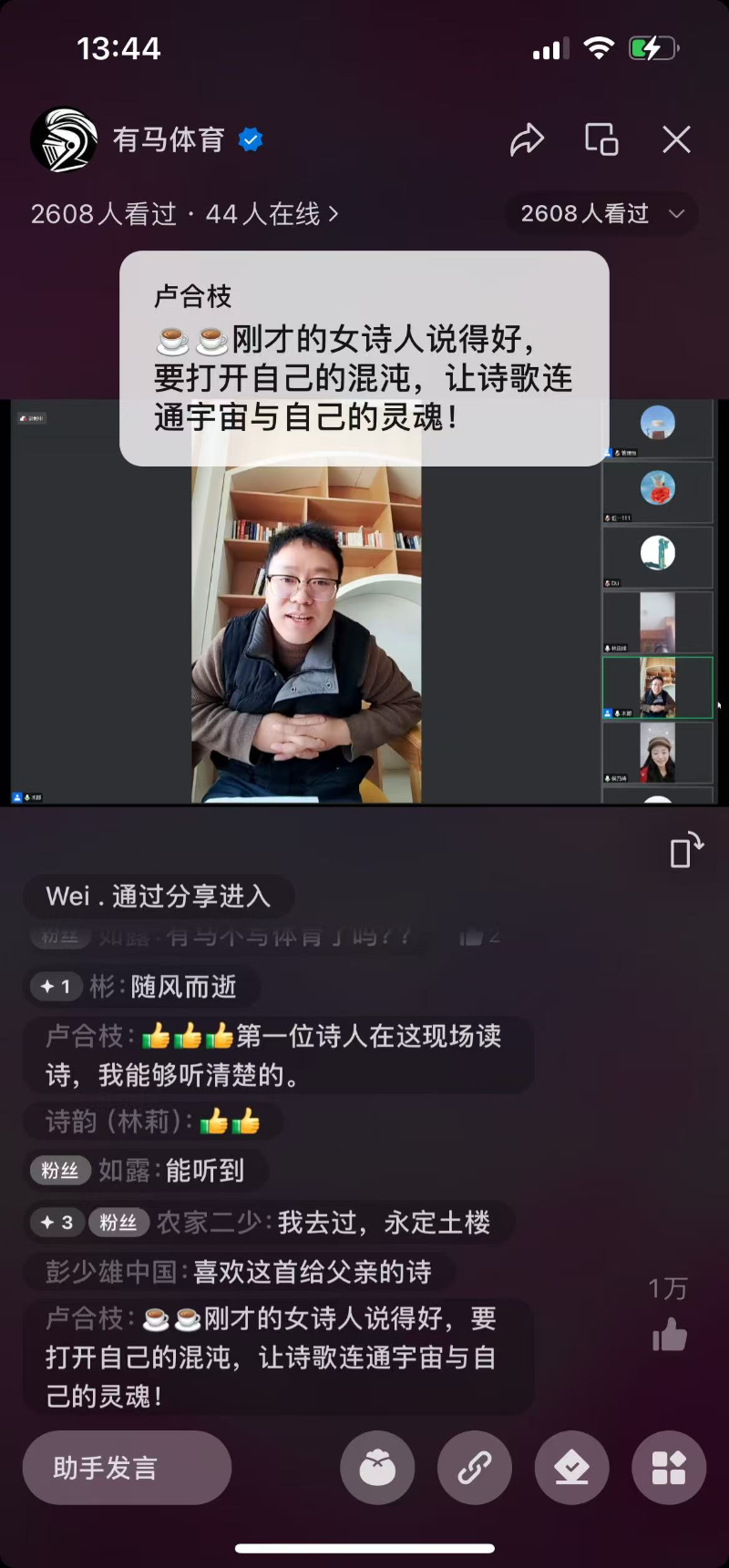Open the clear-screen eraser button
The image size is (729, 1568).
[x=571, y=1468]
